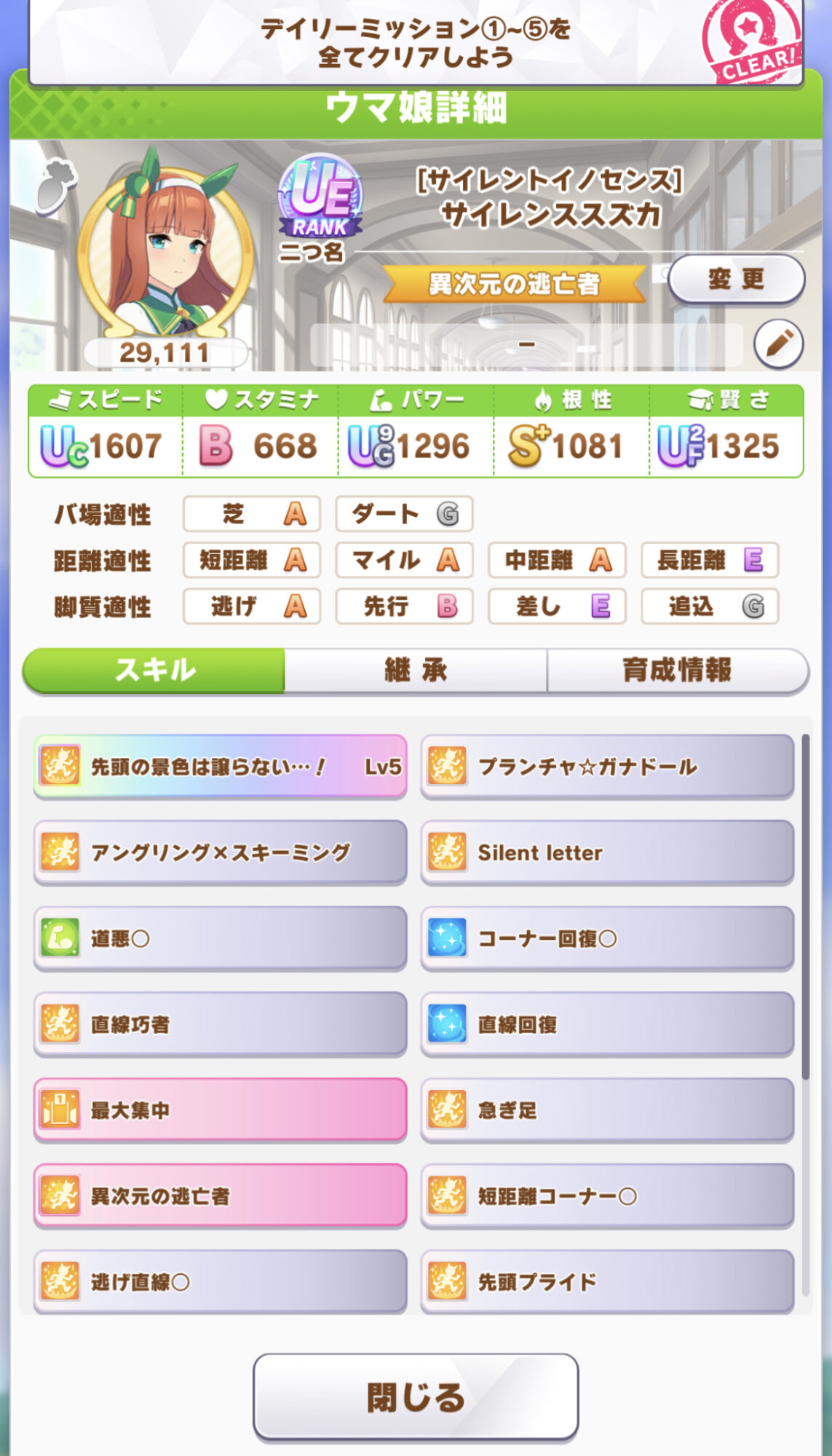The height and width of the screenshot is (1456, 832).
Task: Switch to the 継承 tab
Action: (415, 670)
